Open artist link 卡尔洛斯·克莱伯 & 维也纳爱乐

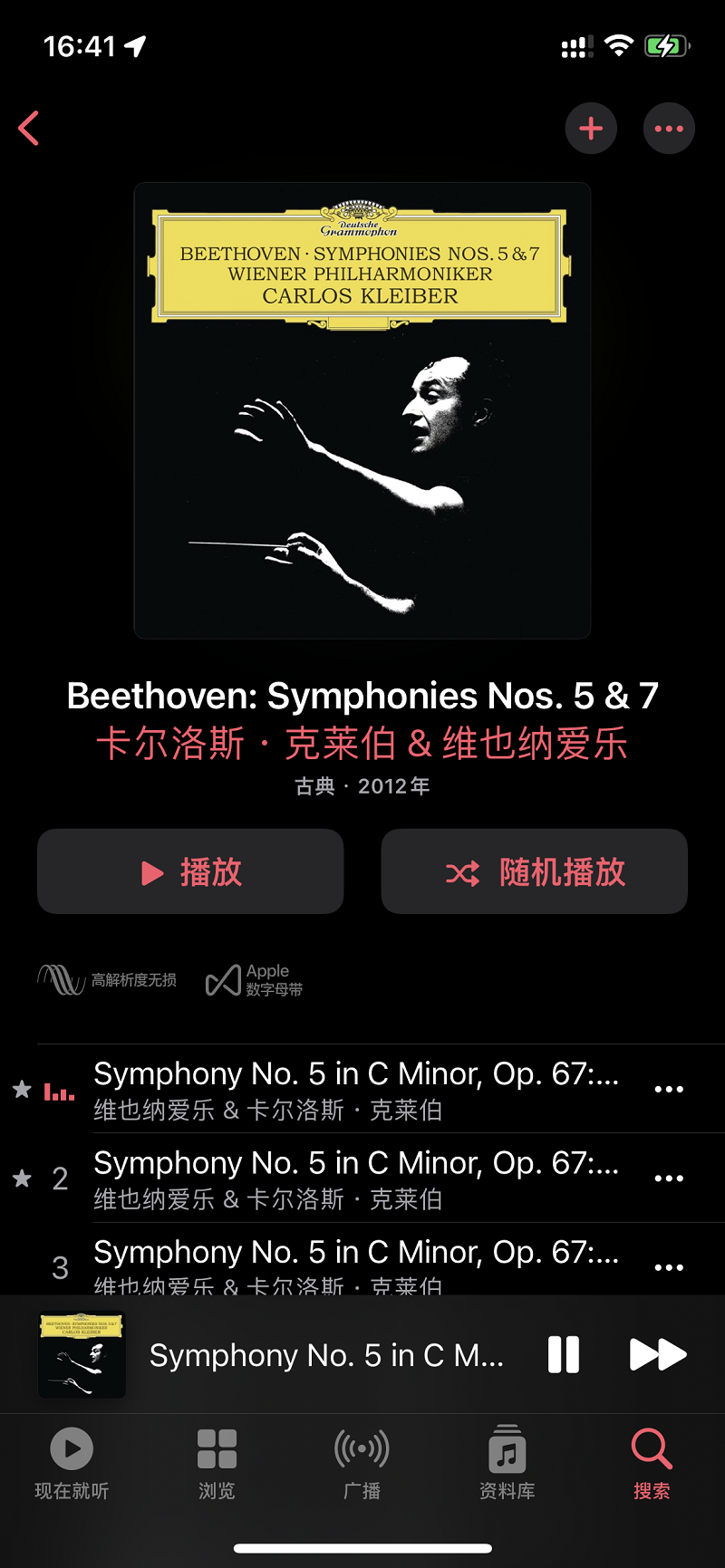point(362,744)
